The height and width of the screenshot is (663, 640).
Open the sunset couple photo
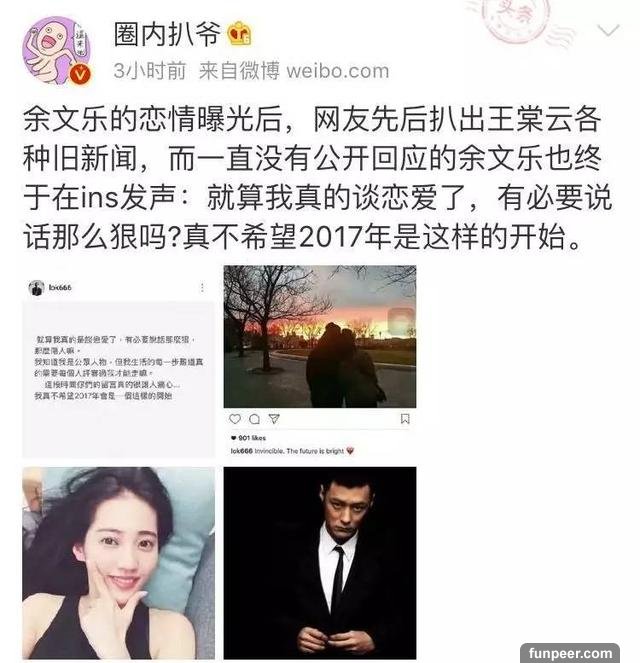(319, 362)
